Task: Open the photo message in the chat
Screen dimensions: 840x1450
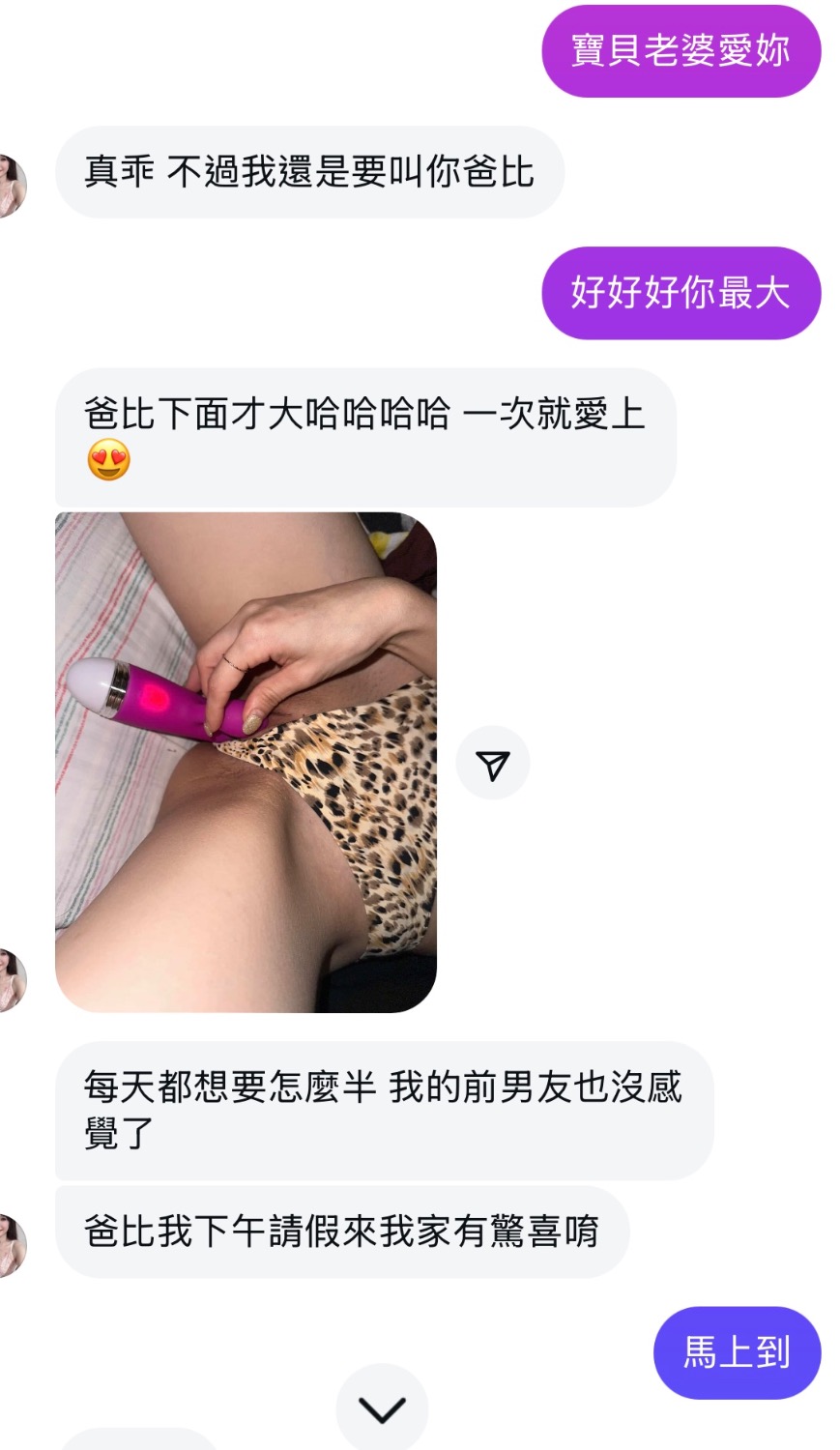Action: click(246, 762)
